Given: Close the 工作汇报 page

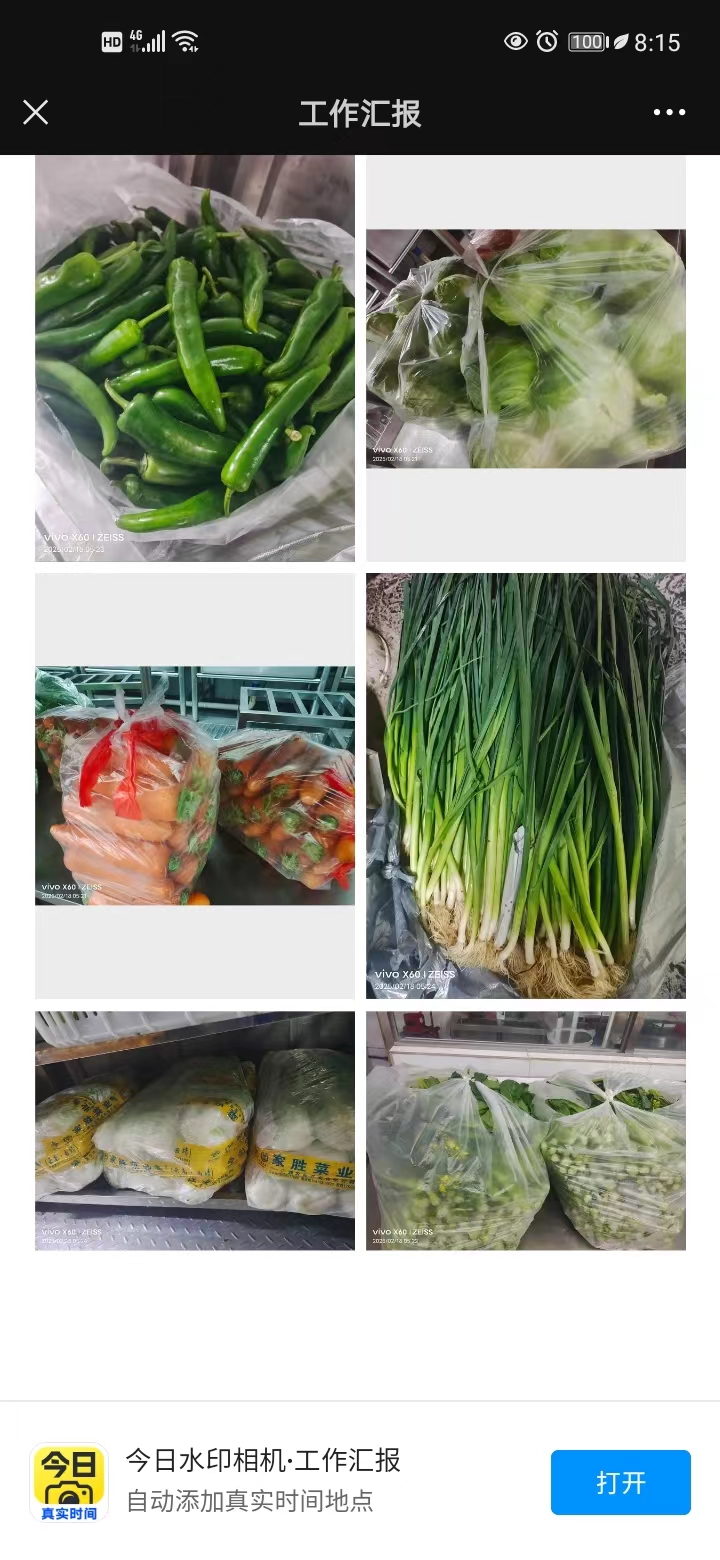Looking at the screenshot, I should click(36, 112).
